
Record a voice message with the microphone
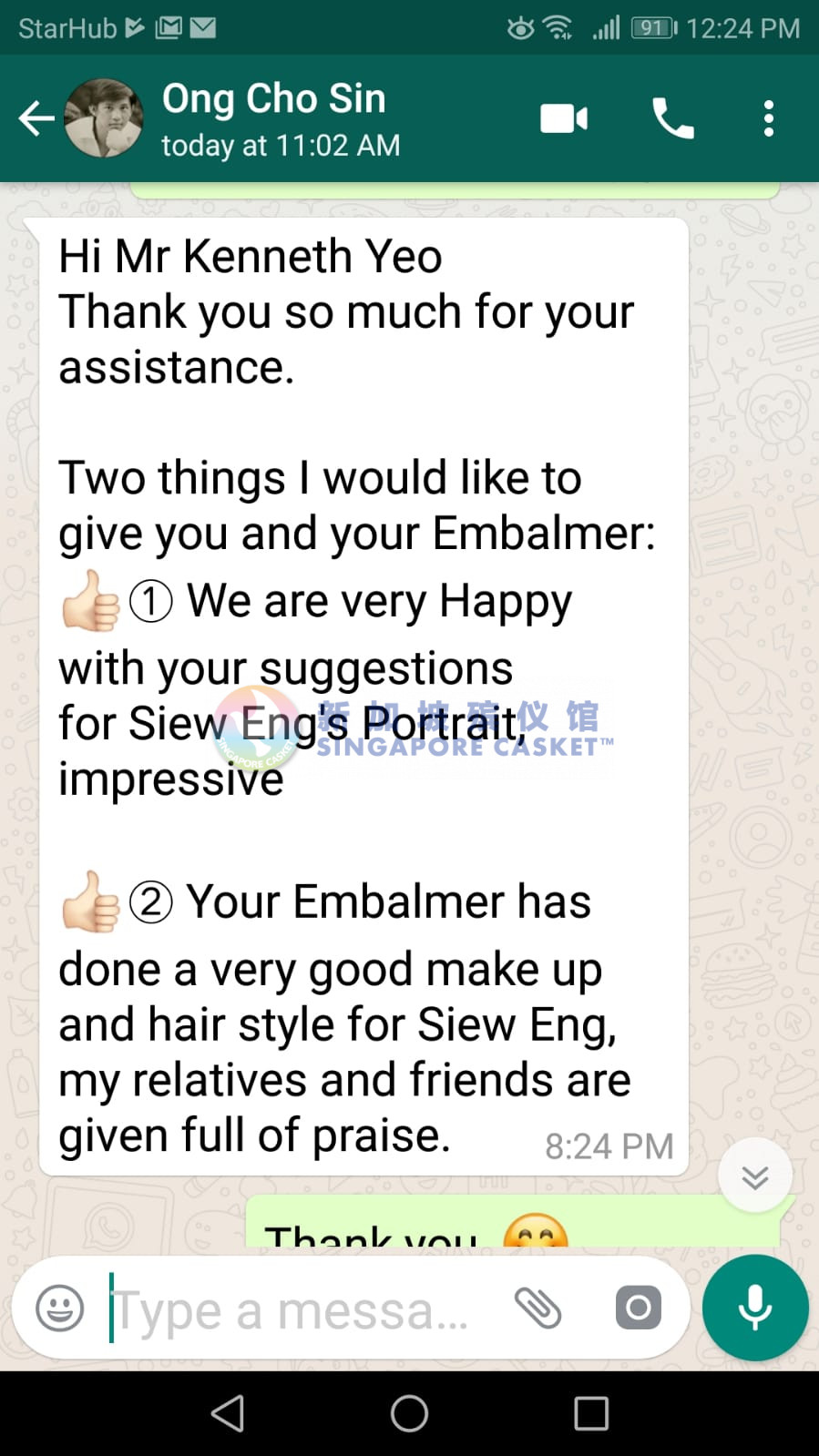pyautogui.click(x=754, y=1308)
